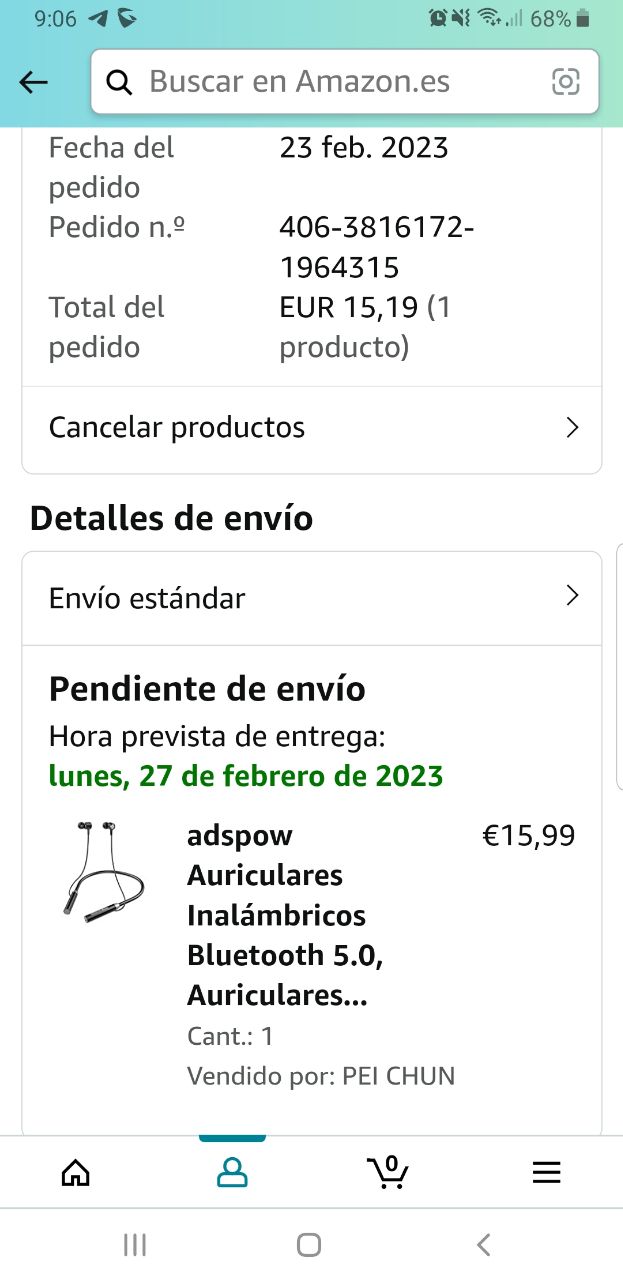Screen dimensions: 623x1280
Task: Open the shopping cart tab
Action: (x=388, y=1171)
